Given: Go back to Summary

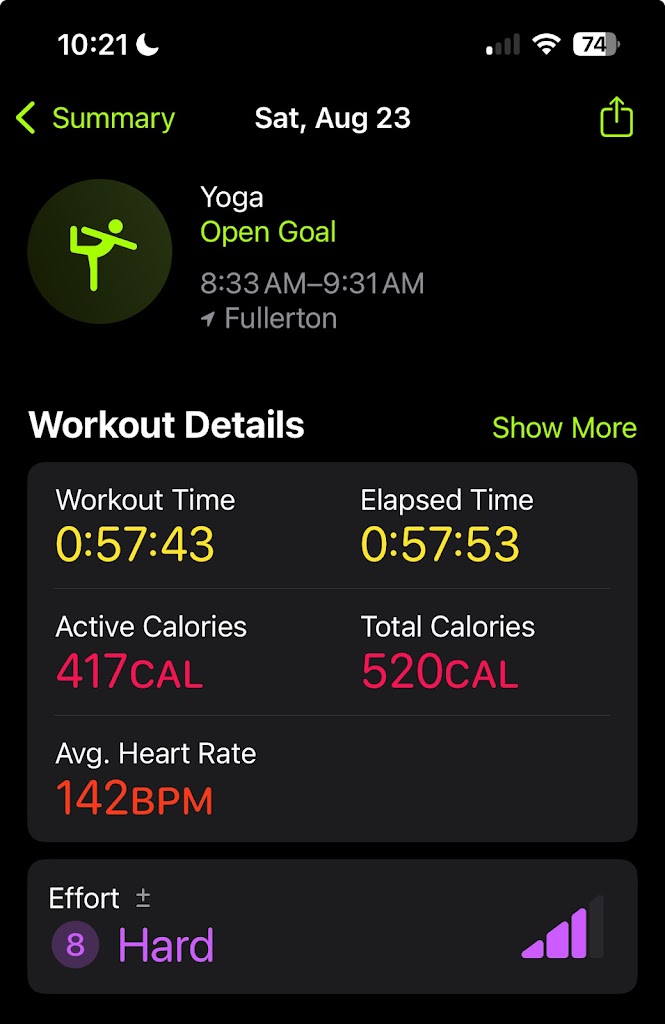Looking at the screenshot, I should point(96,118).
